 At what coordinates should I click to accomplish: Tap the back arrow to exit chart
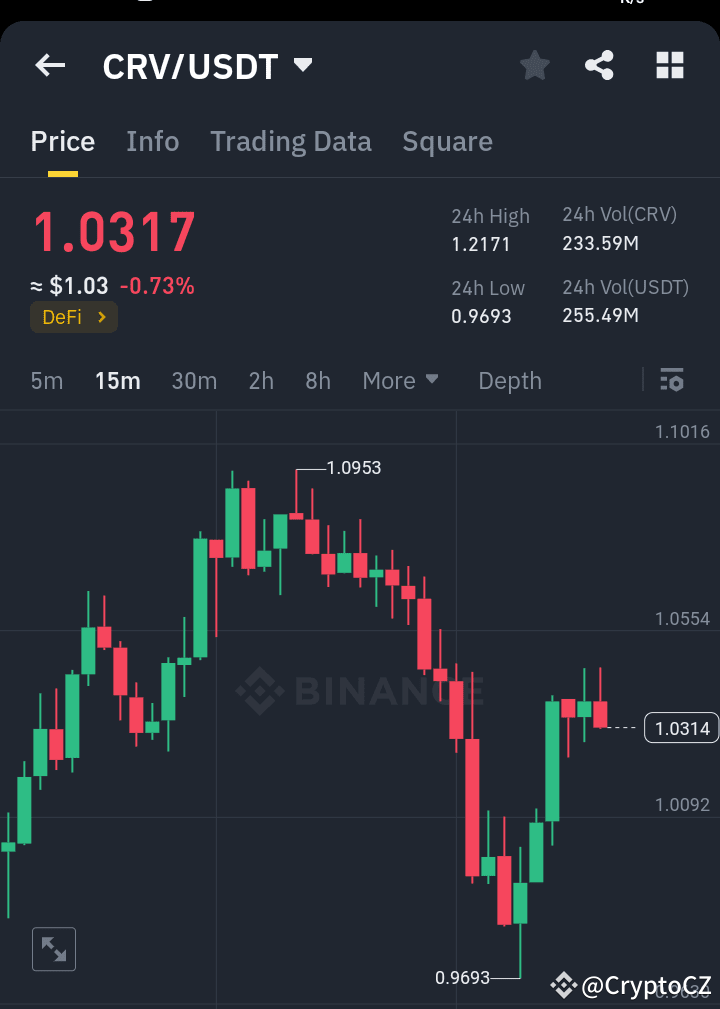[x=49, y=64]
